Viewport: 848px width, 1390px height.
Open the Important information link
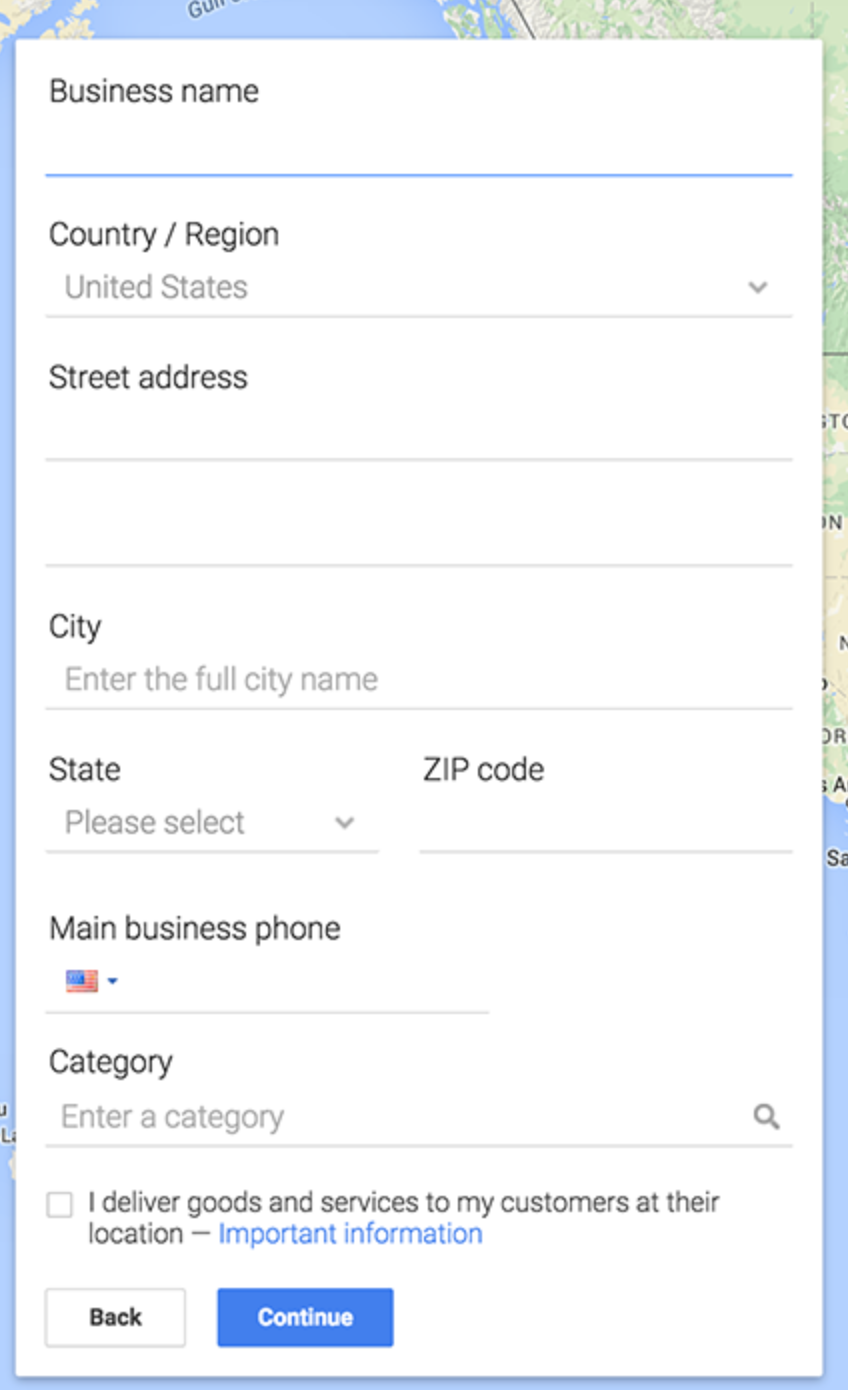point(350,1234)
